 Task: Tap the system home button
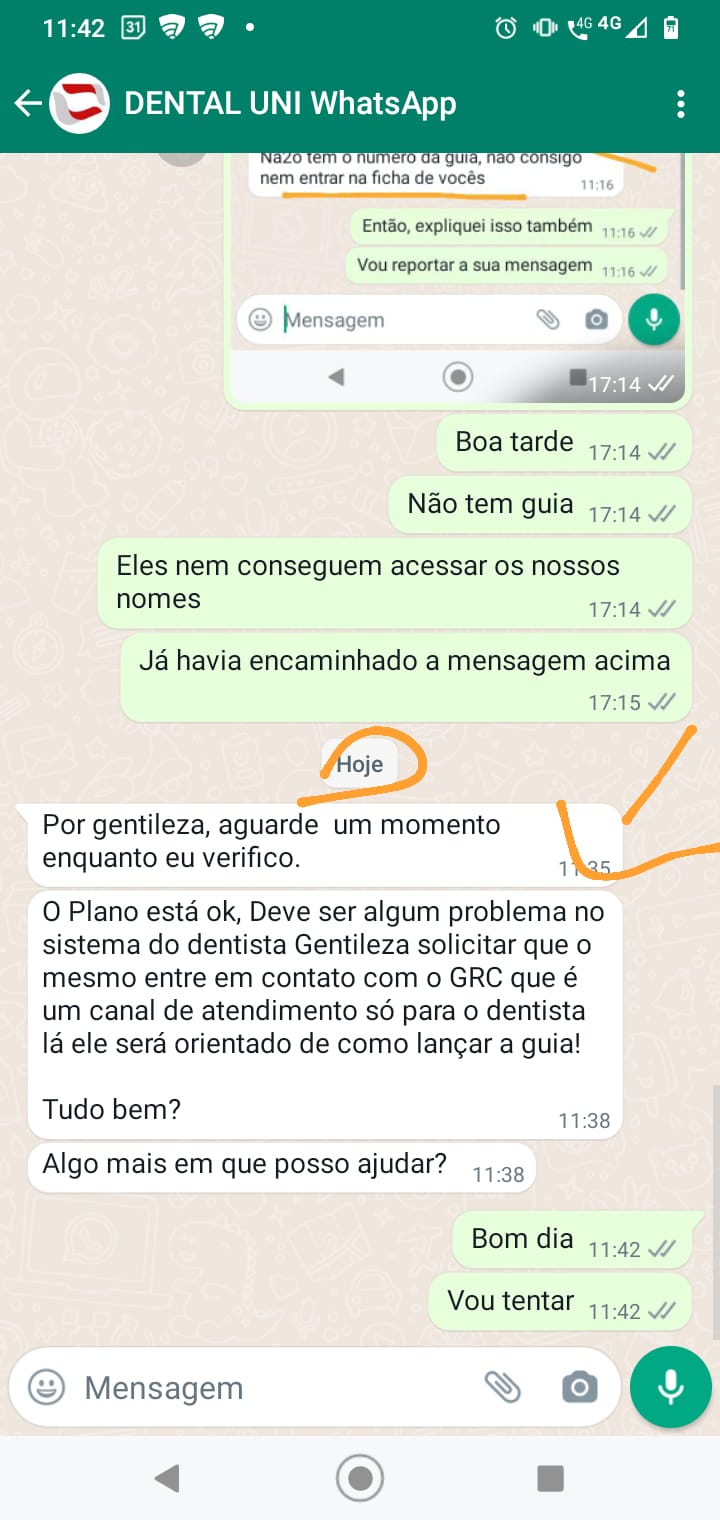click(x=360, y=1477)
